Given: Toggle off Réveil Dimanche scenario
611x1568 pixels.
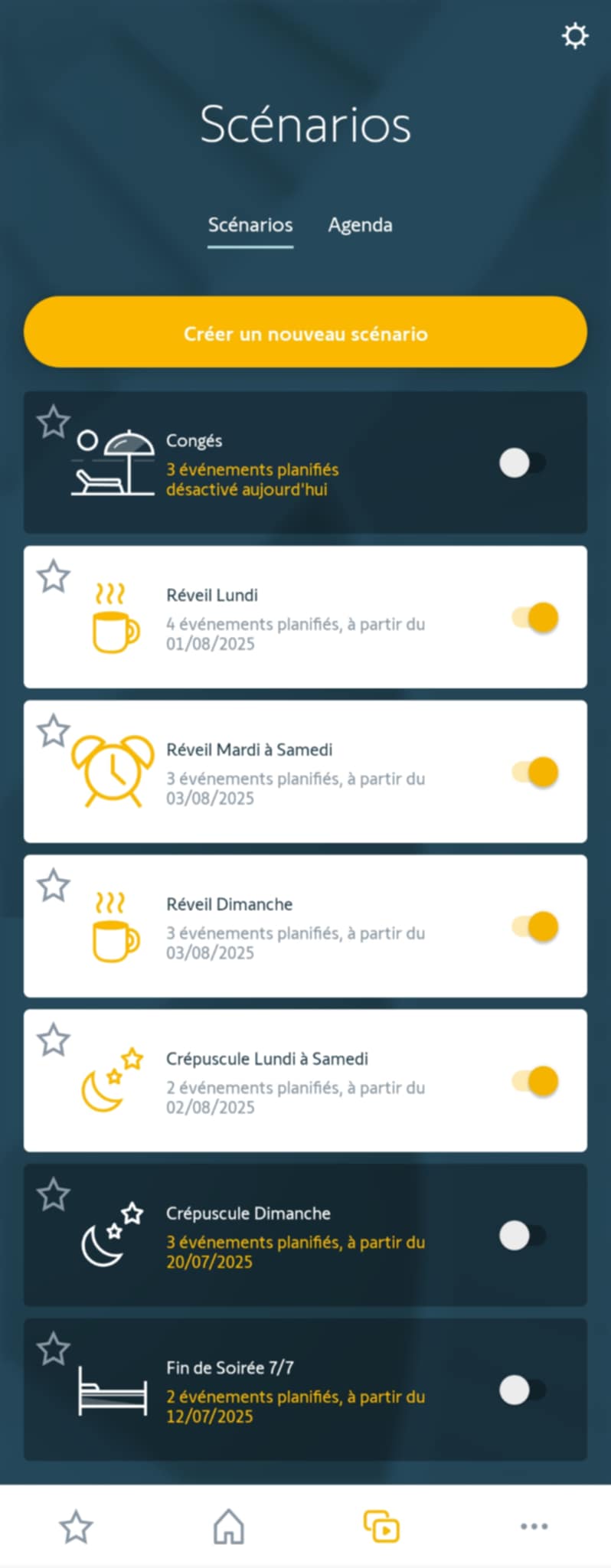Looking at the screenshot, I should pyautogui.click(x=535, y=926).
